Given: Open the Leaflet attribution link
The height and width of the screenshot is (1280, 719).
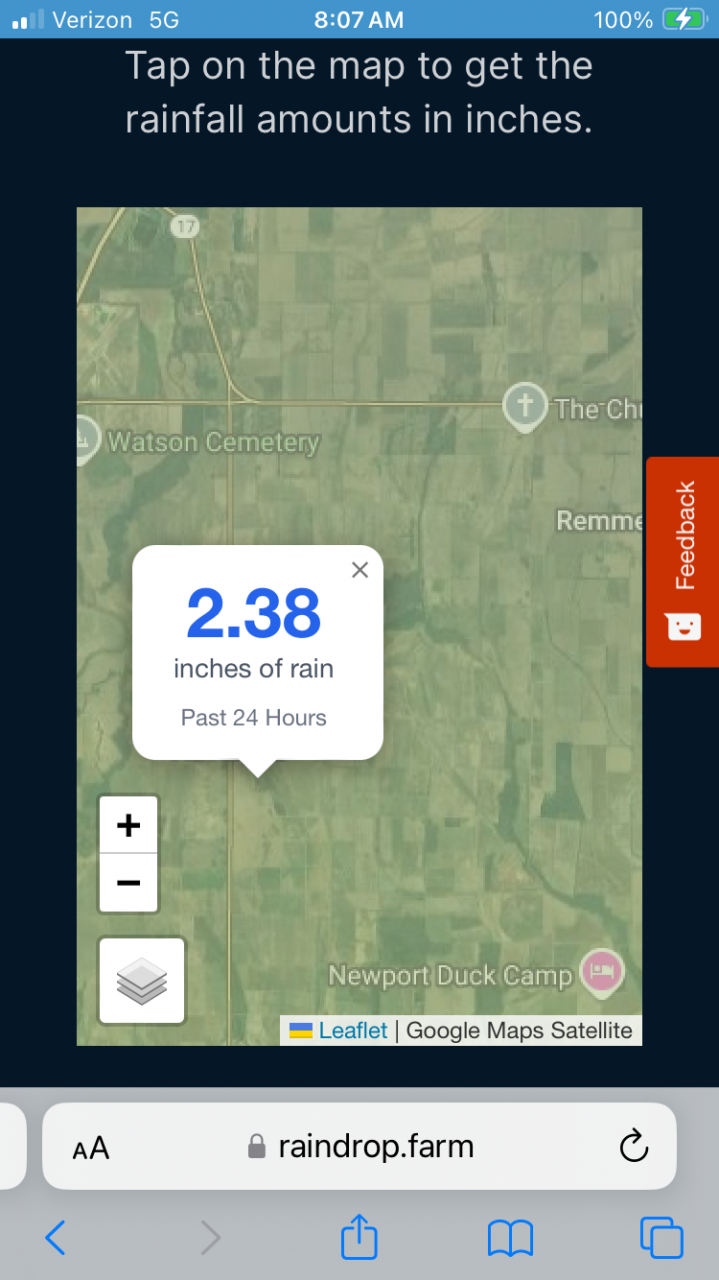Looking at the screenshot, I should pyautogui.click(x=352, y=1031).
